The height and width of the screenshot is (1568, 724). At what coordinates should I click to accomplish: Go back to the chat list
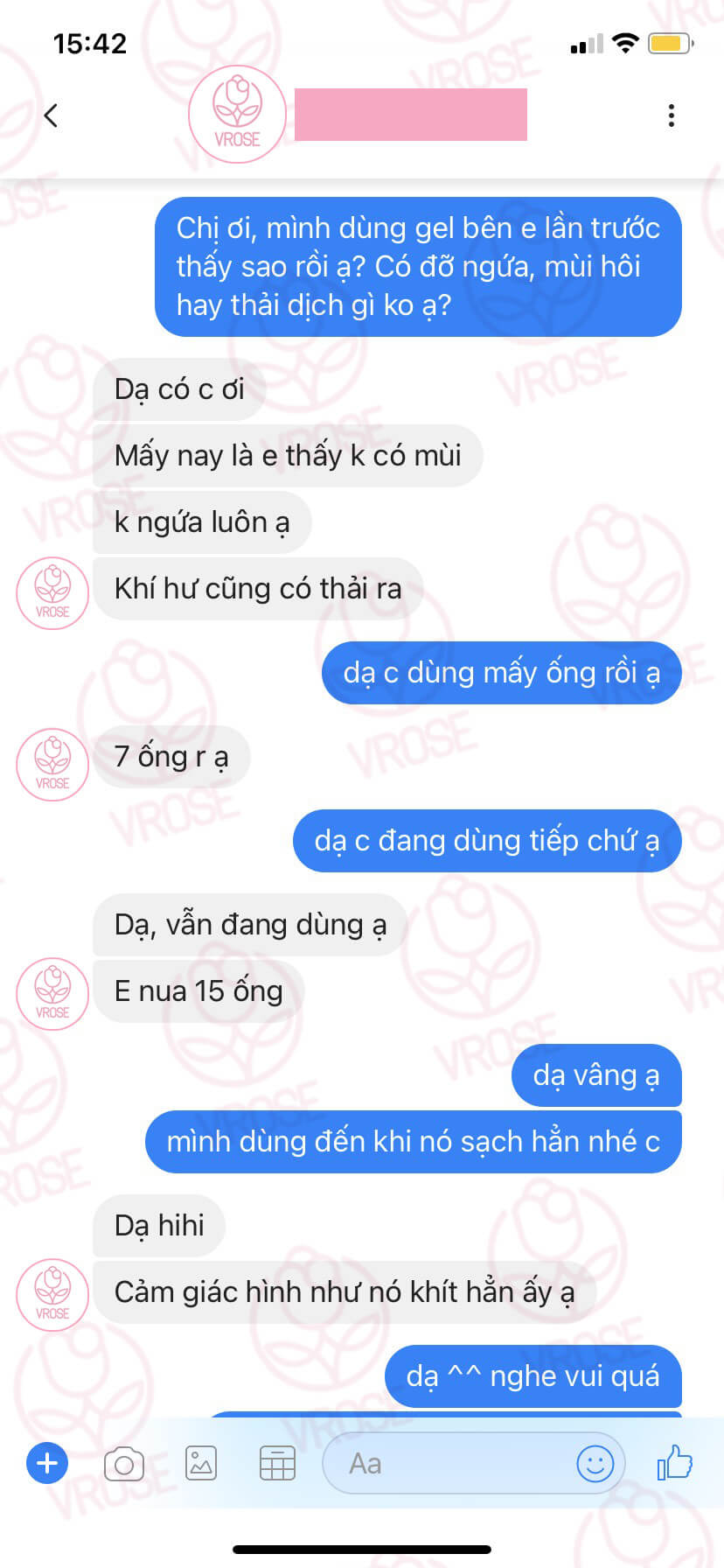(x=51, y=115)
